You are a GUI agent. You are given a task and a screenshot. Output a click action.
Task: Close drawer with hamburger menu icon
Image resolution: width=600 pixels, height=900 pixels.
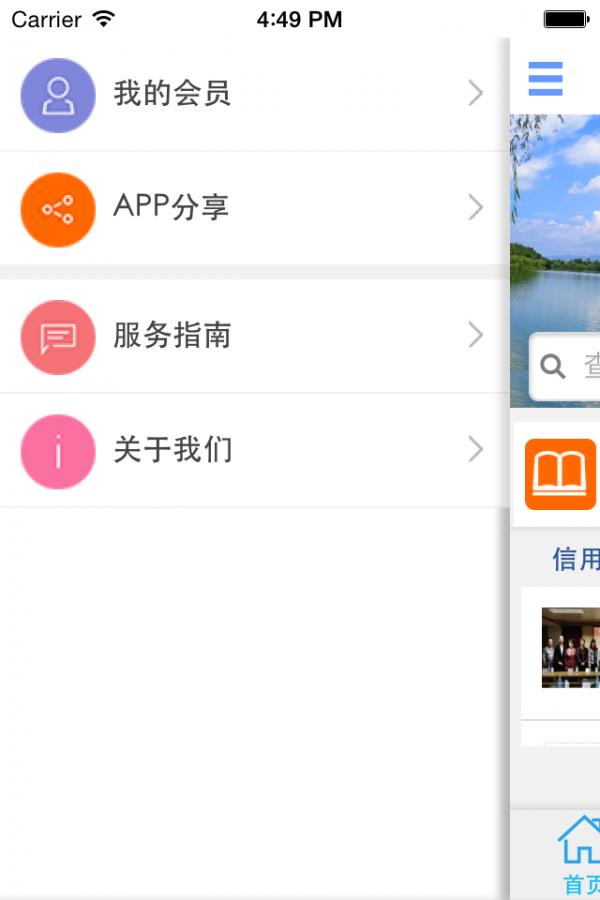[546, 78]
